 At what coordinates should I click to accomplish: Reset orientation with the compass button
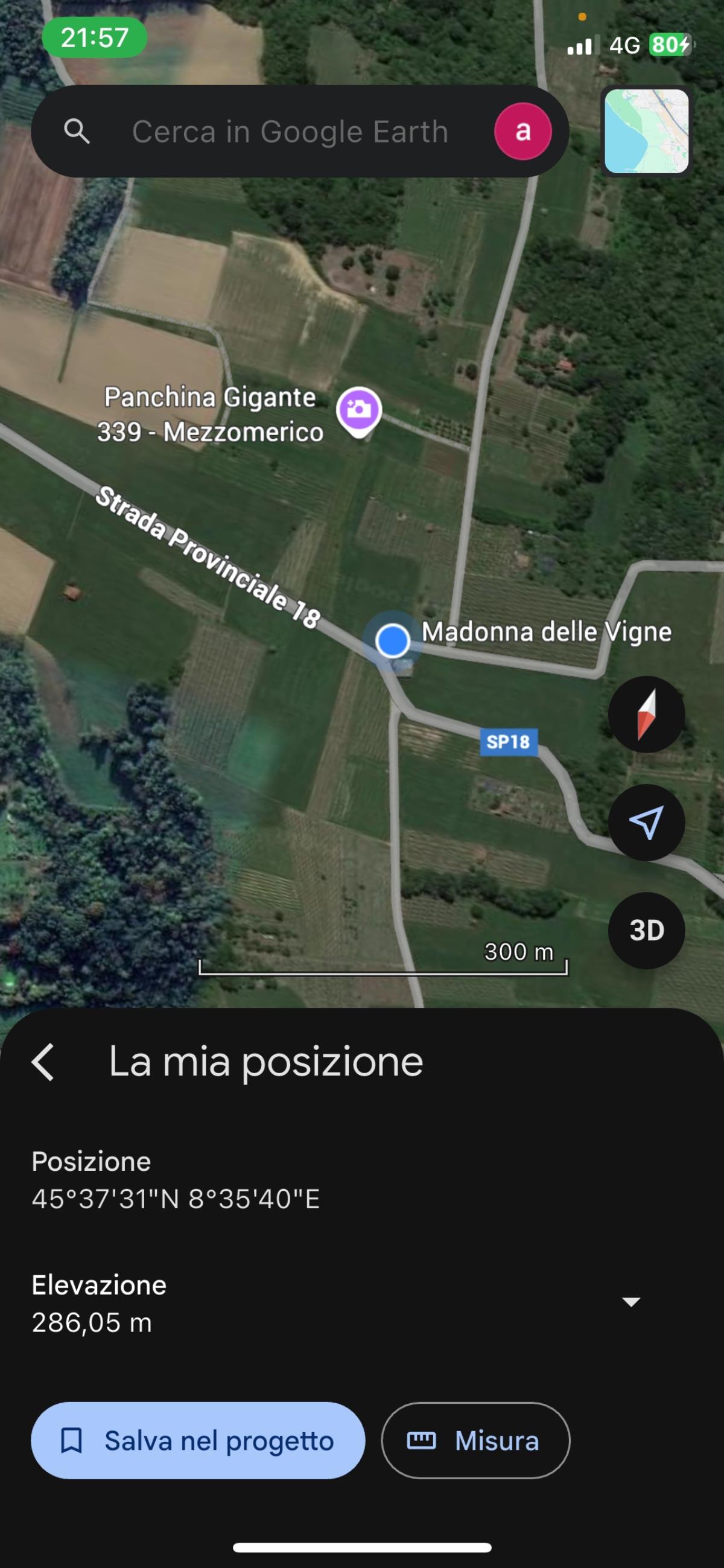(x=646, y=714)
